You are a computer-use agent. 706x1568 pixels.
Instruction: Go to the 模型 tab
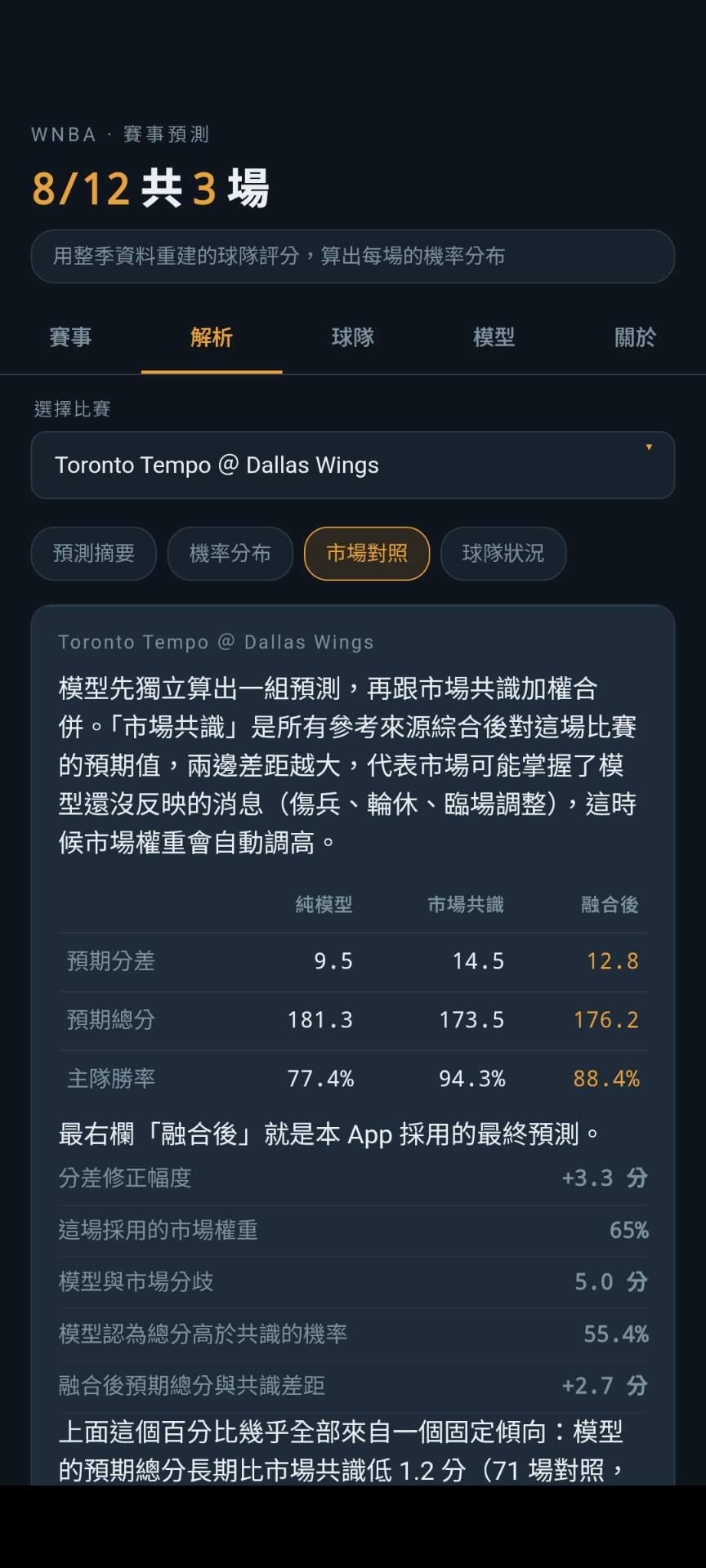[x=494, y=337]
